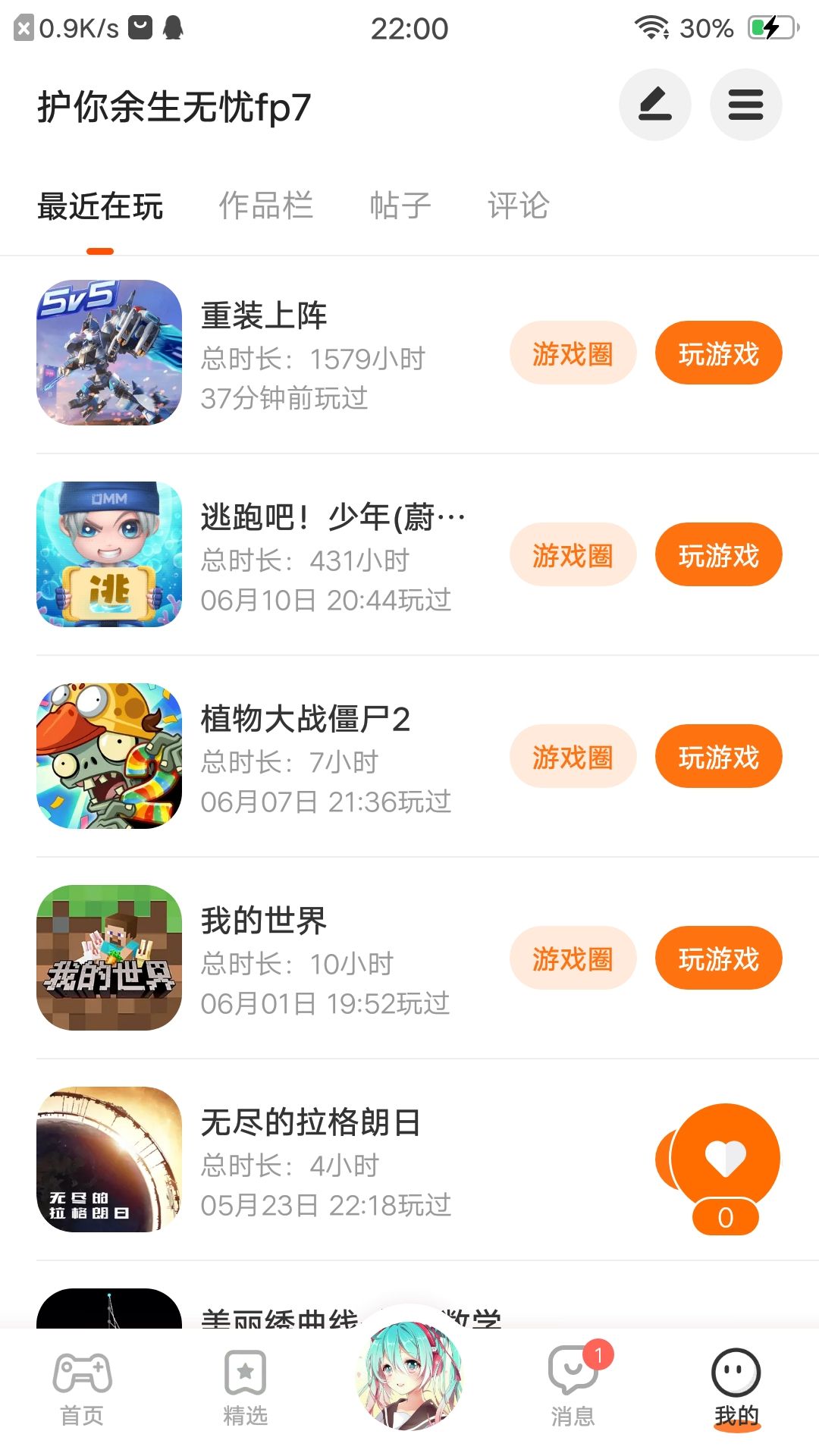The height and width of the screenshot is (1456, 819).
Task: Tap 玩游戏 for 重装上阵
Action: click(718, 353)
